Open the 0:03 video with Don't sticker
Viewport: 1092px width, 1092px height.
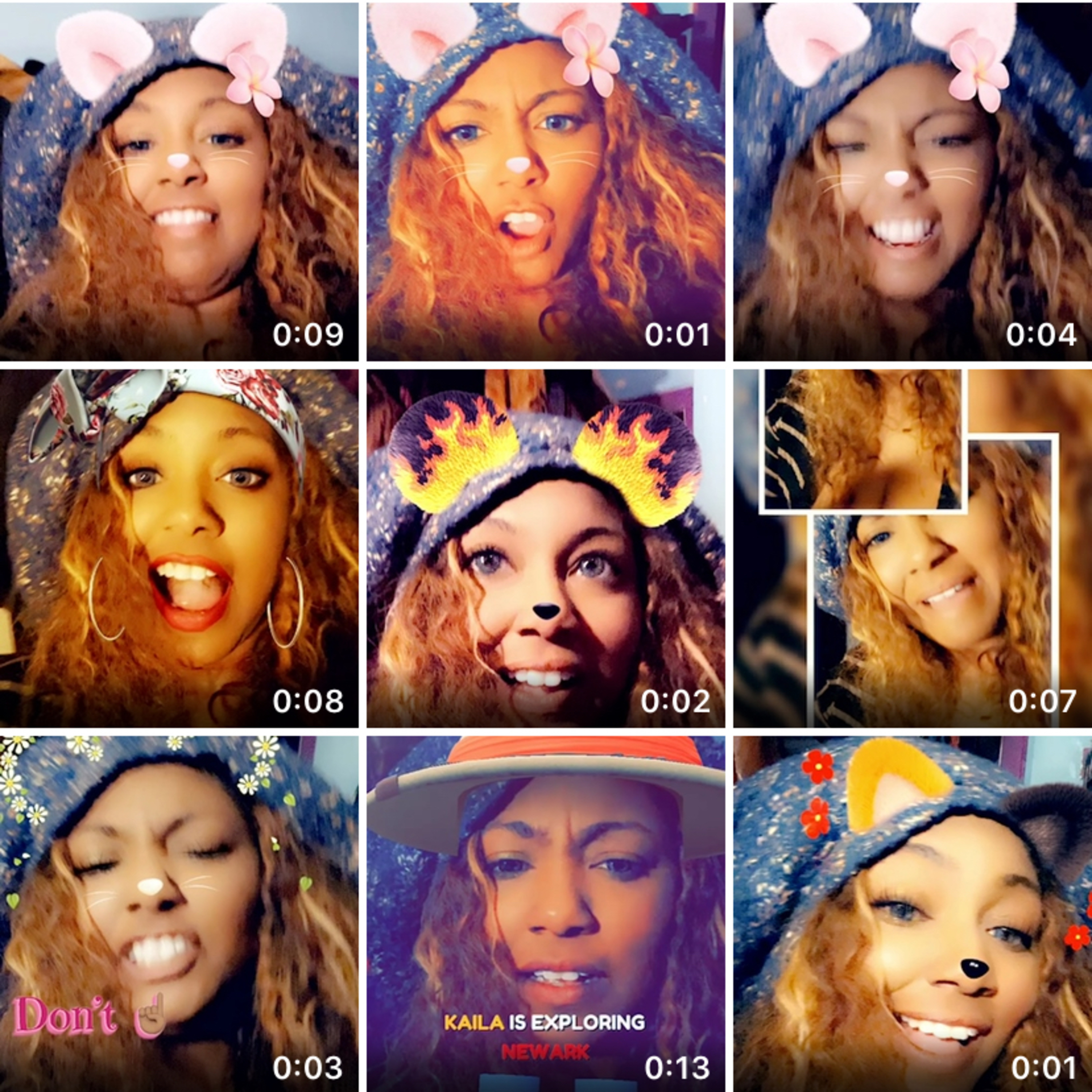pos(179,914)
